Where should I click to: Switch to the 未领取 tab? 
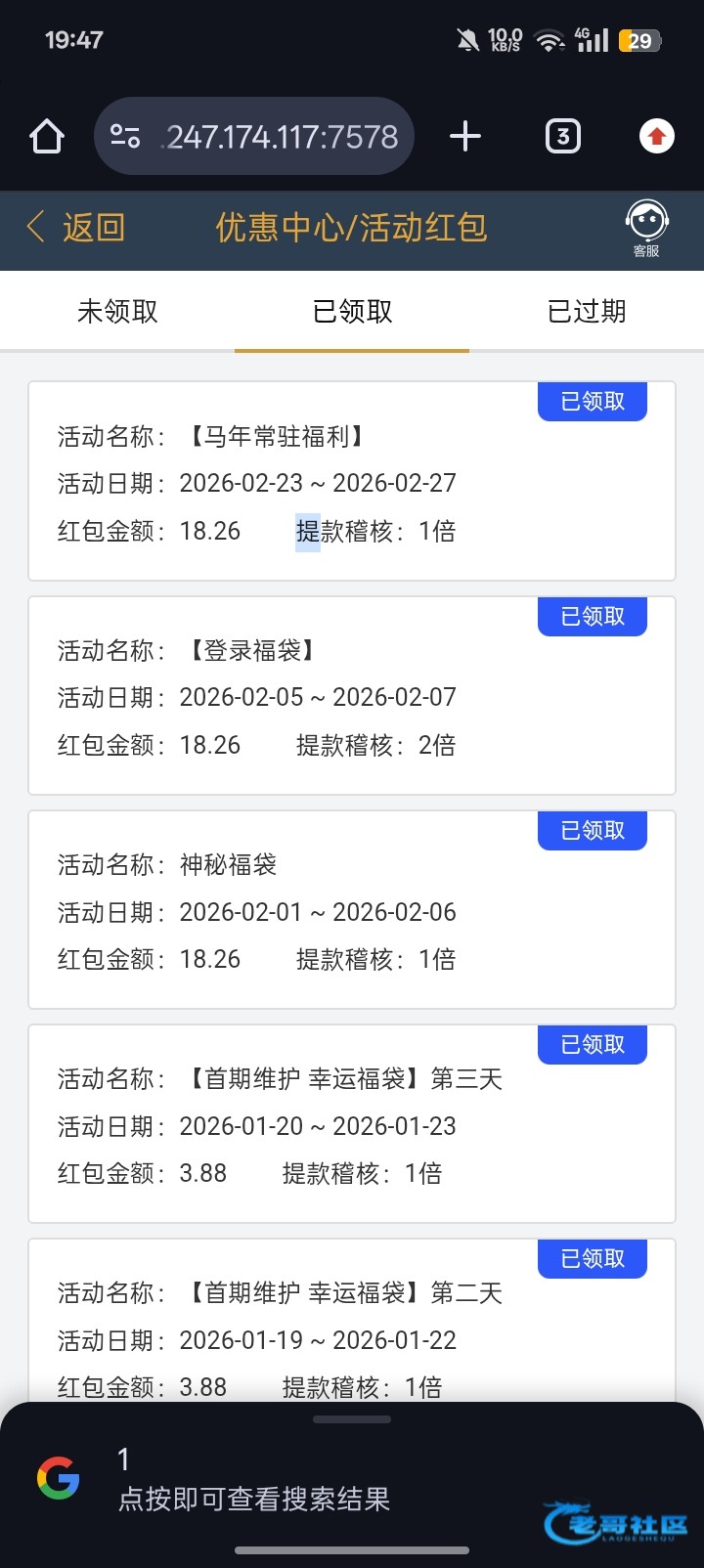pos(117,312)
